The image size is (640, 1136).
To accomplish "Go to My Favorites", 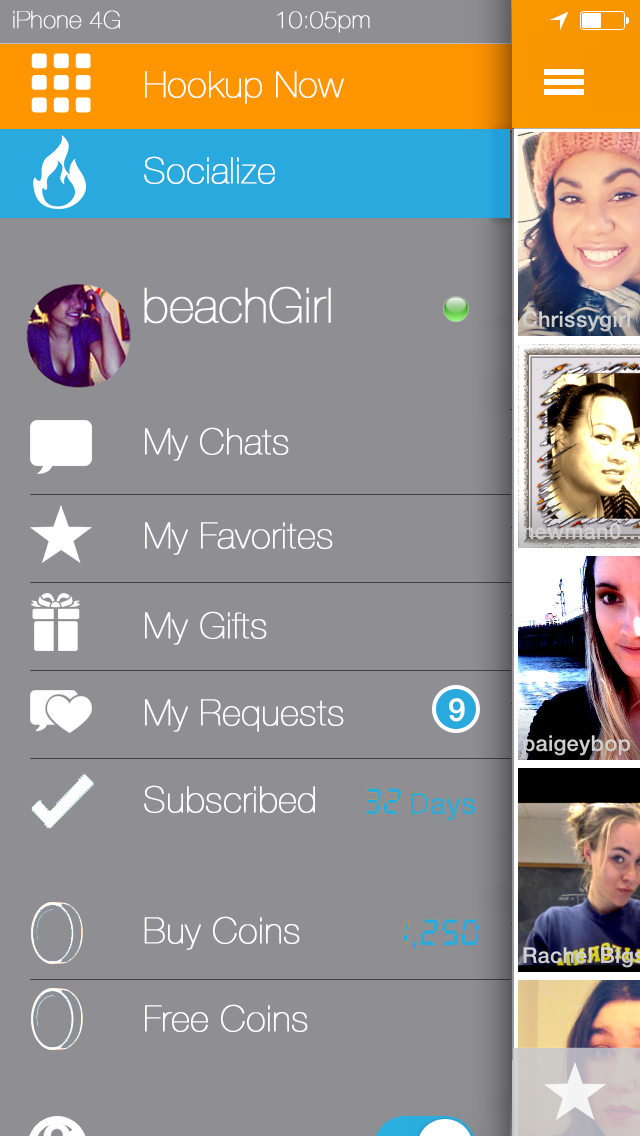I will [x=238, y=537].
